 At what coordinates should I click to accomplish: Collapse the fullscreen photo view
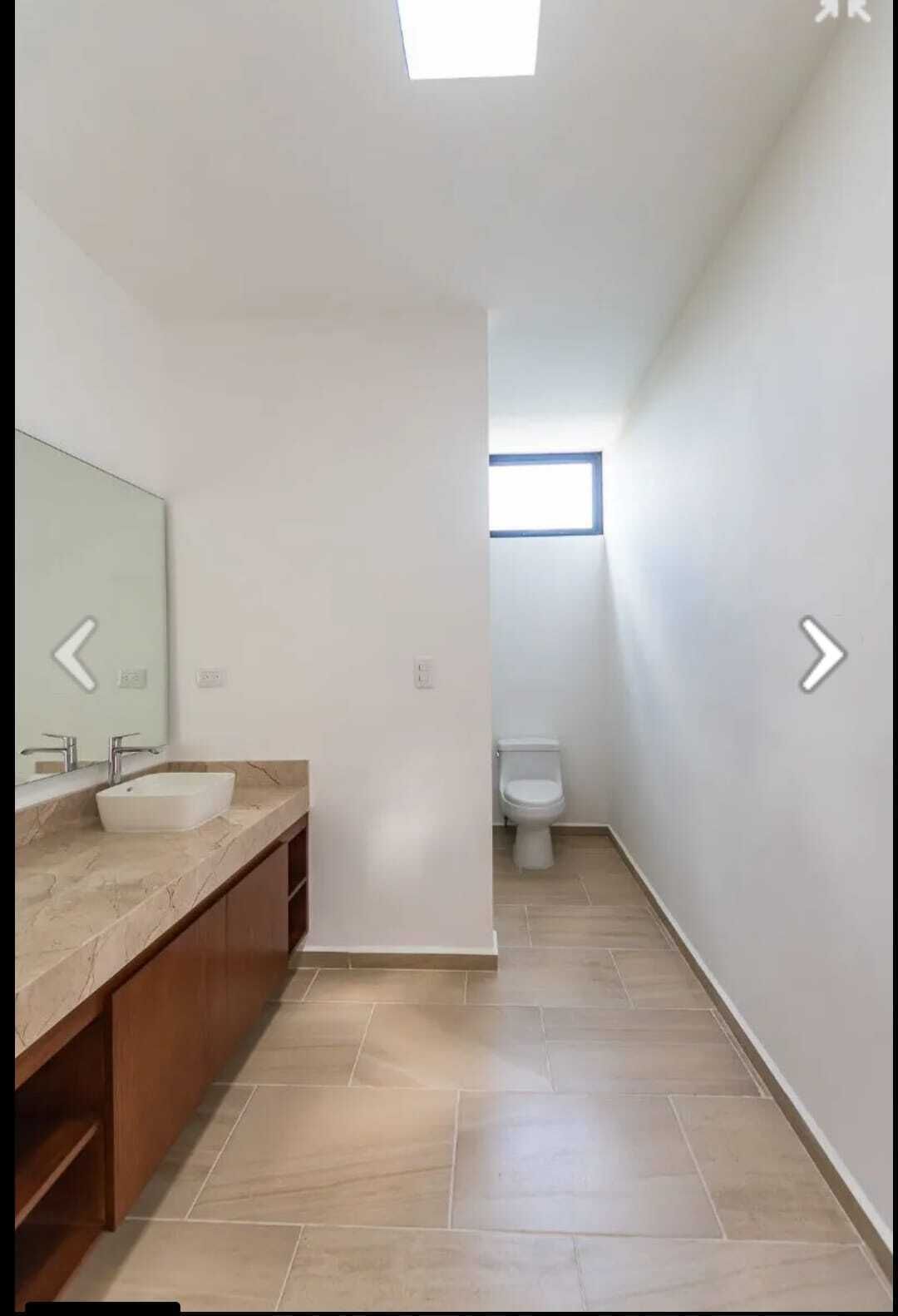841,10
